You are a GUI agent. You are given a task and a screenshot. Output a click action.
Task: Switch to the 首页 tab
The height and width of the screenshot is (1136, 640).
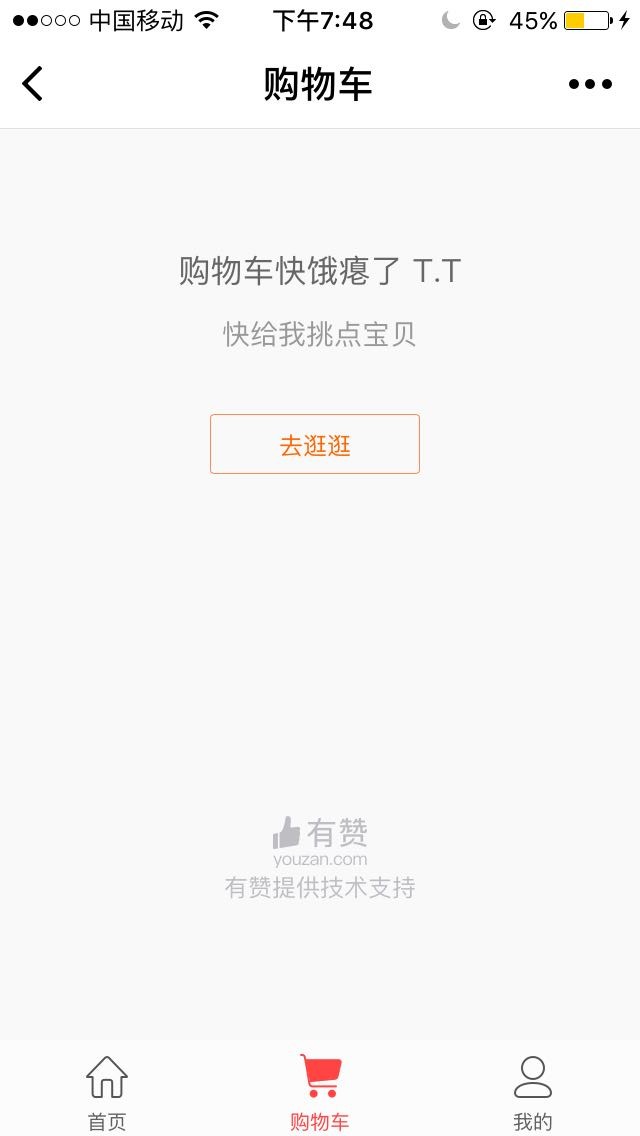coord(107,1092)
